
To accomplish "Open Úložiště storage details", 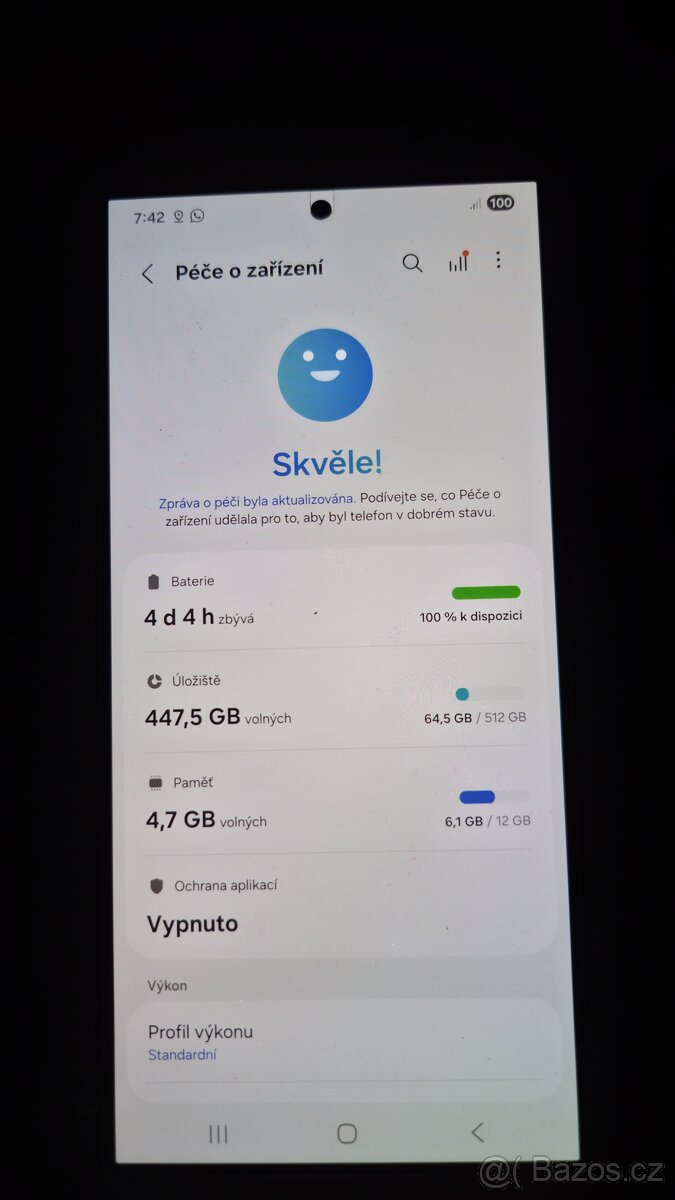I will coord(334,700).
